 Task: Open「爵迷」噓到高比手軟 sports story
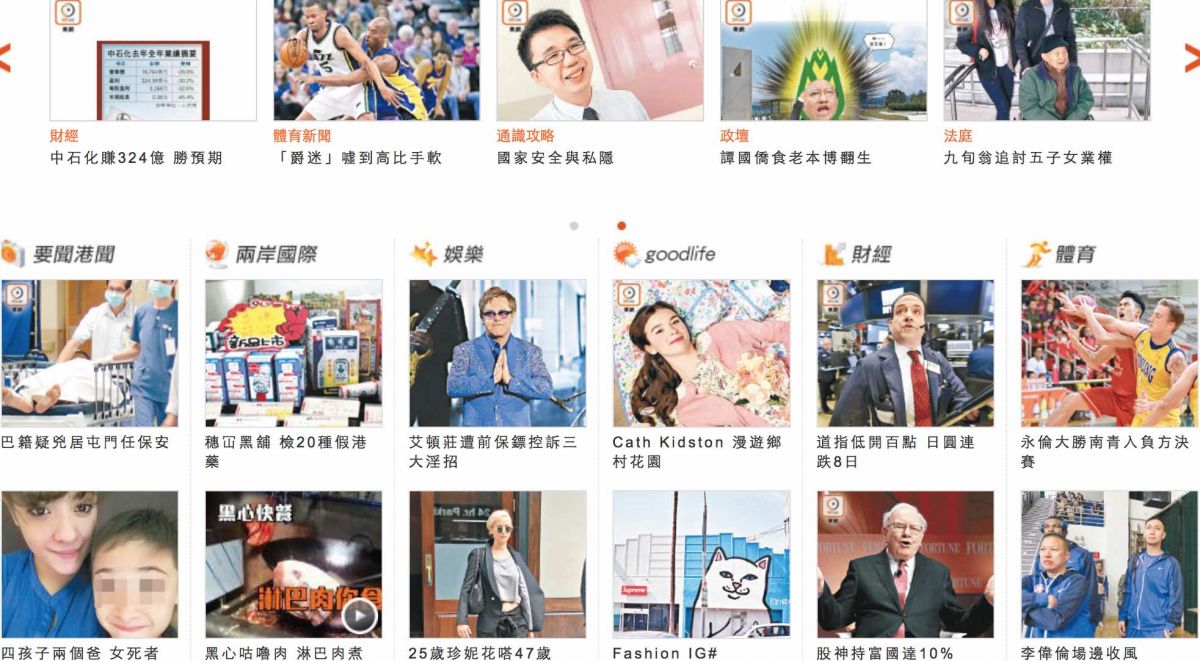coord(357,158)
